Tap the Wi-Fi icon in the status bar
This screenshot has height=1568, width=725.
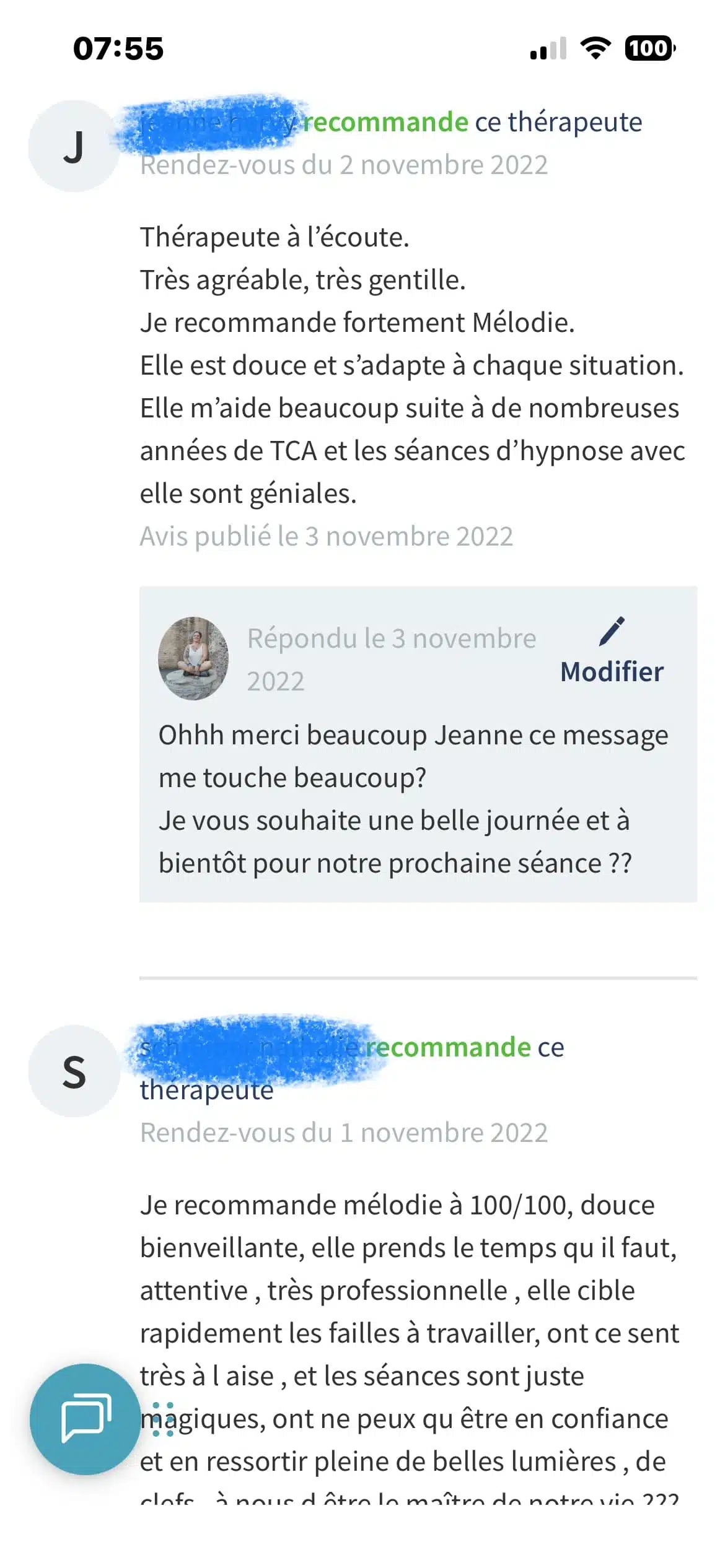[596, 49]
